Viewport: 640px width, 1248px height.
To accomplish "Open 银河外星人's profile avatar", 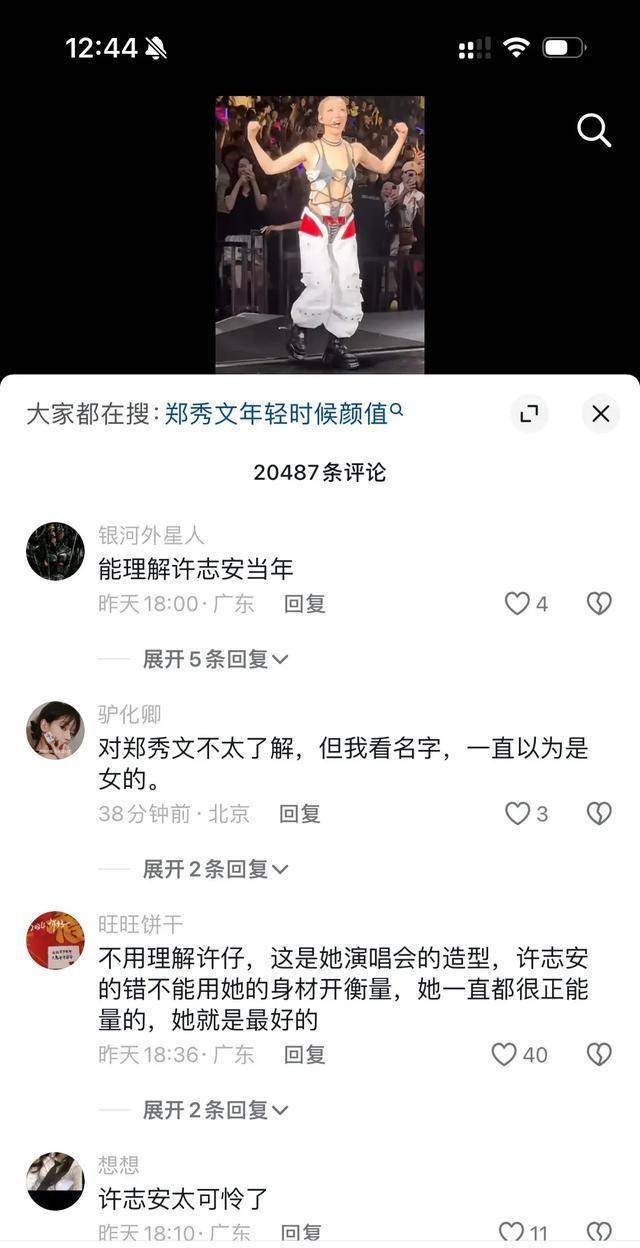I will click(55, 550).
